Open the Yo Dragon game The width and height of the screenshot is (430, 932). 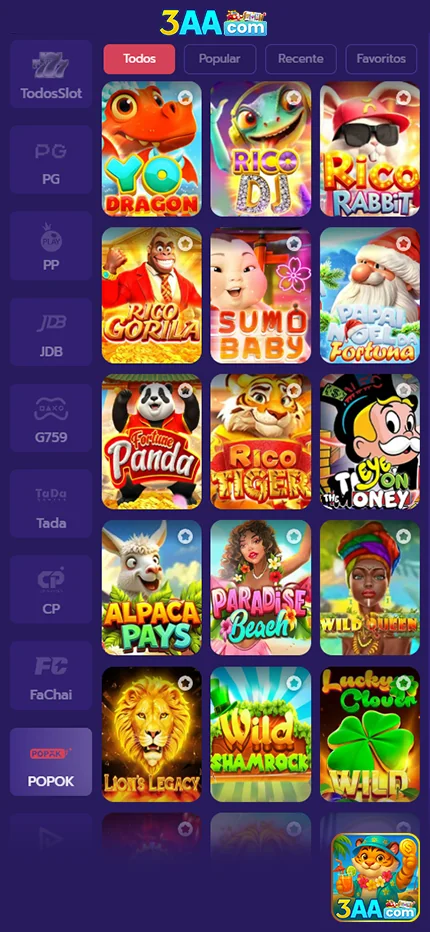click(152, 149)
